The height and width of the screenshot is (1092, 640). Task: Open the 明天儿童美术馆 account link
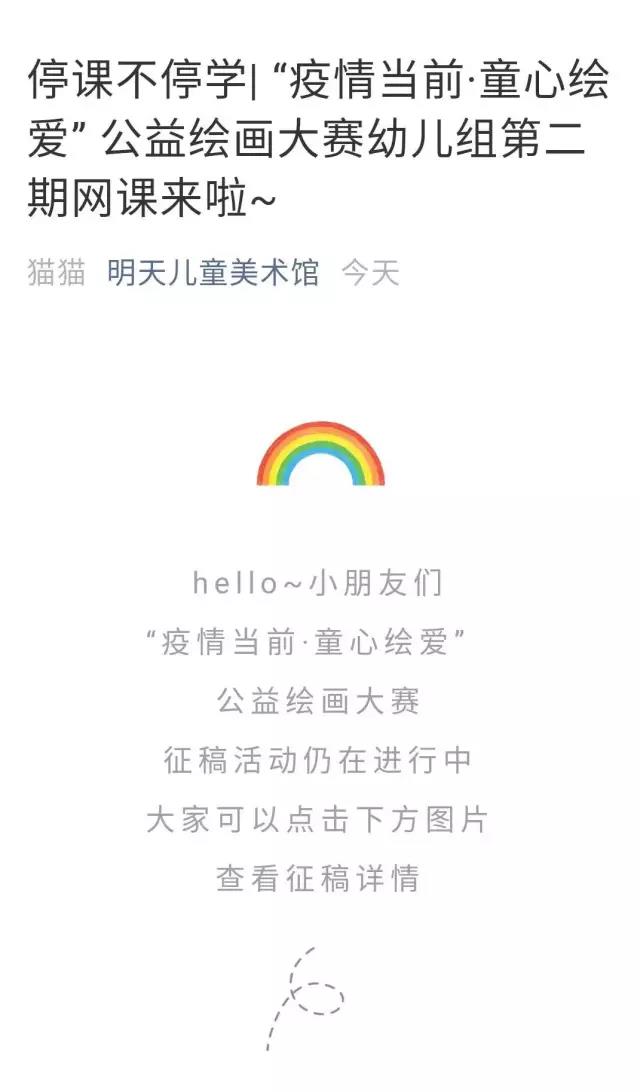pyautogui.click(x=213, y=272)
